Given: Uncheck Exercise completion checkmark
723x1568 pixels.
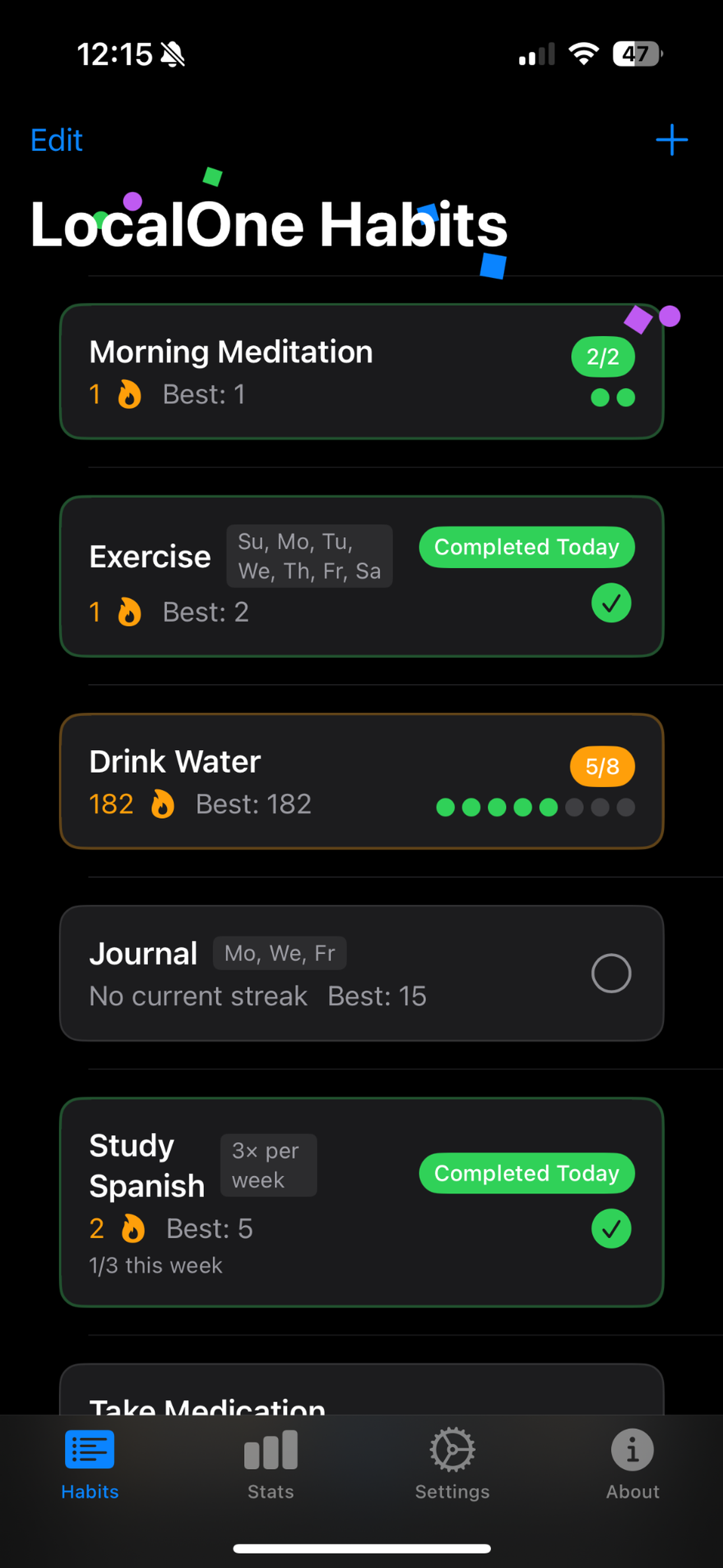Looking at the screenshot, I should [611, 604].
